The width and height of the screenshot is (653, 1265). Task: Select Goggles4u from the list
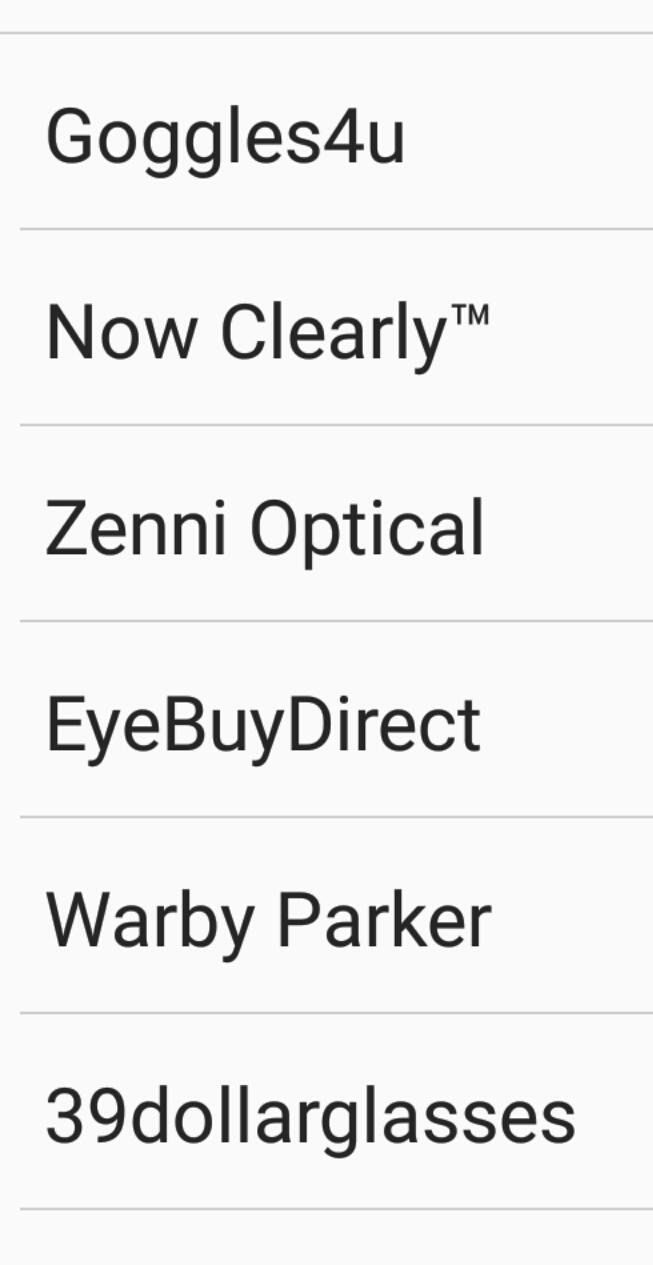[x=225, y=137]
